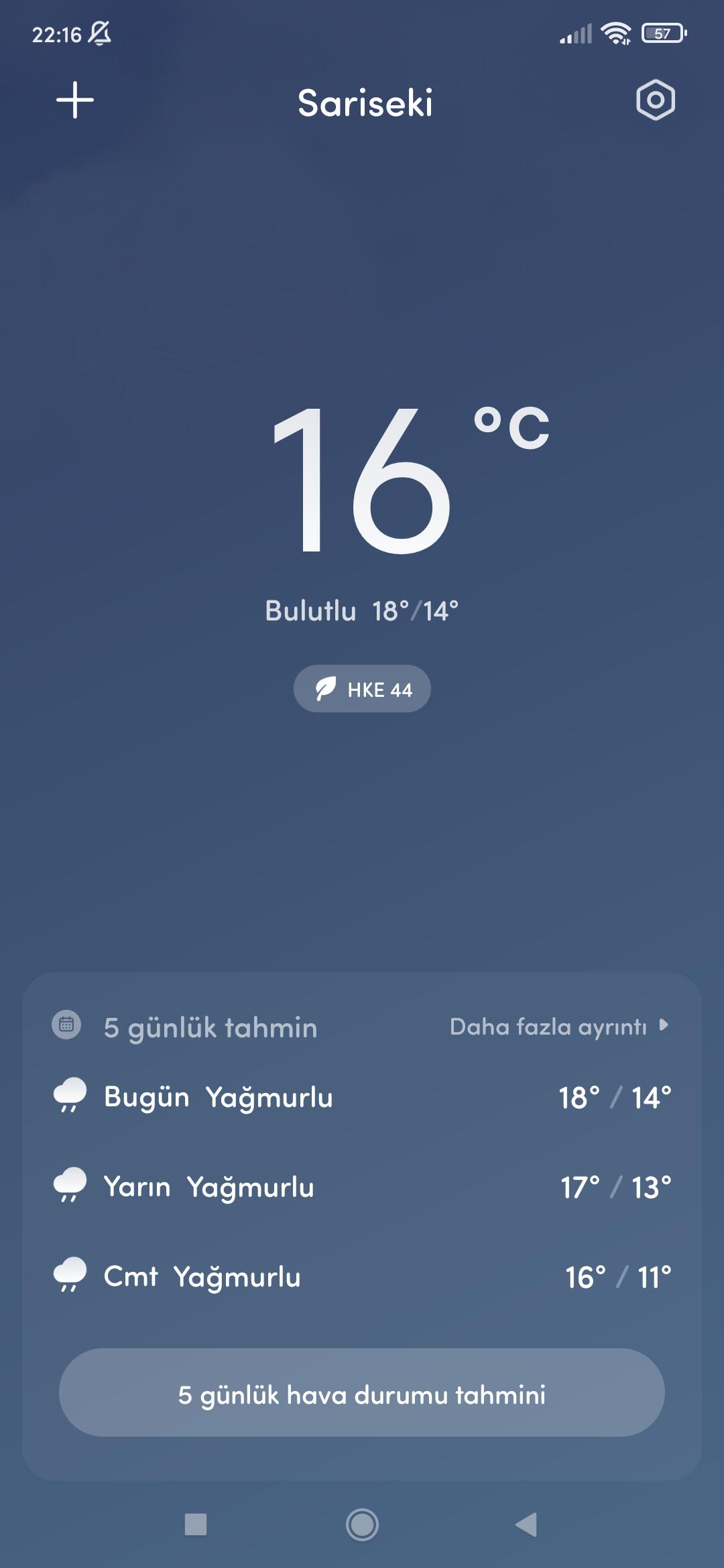Open the weather settings icon
The width and height of the screenshot is (724, 1568).
point(655,101)
